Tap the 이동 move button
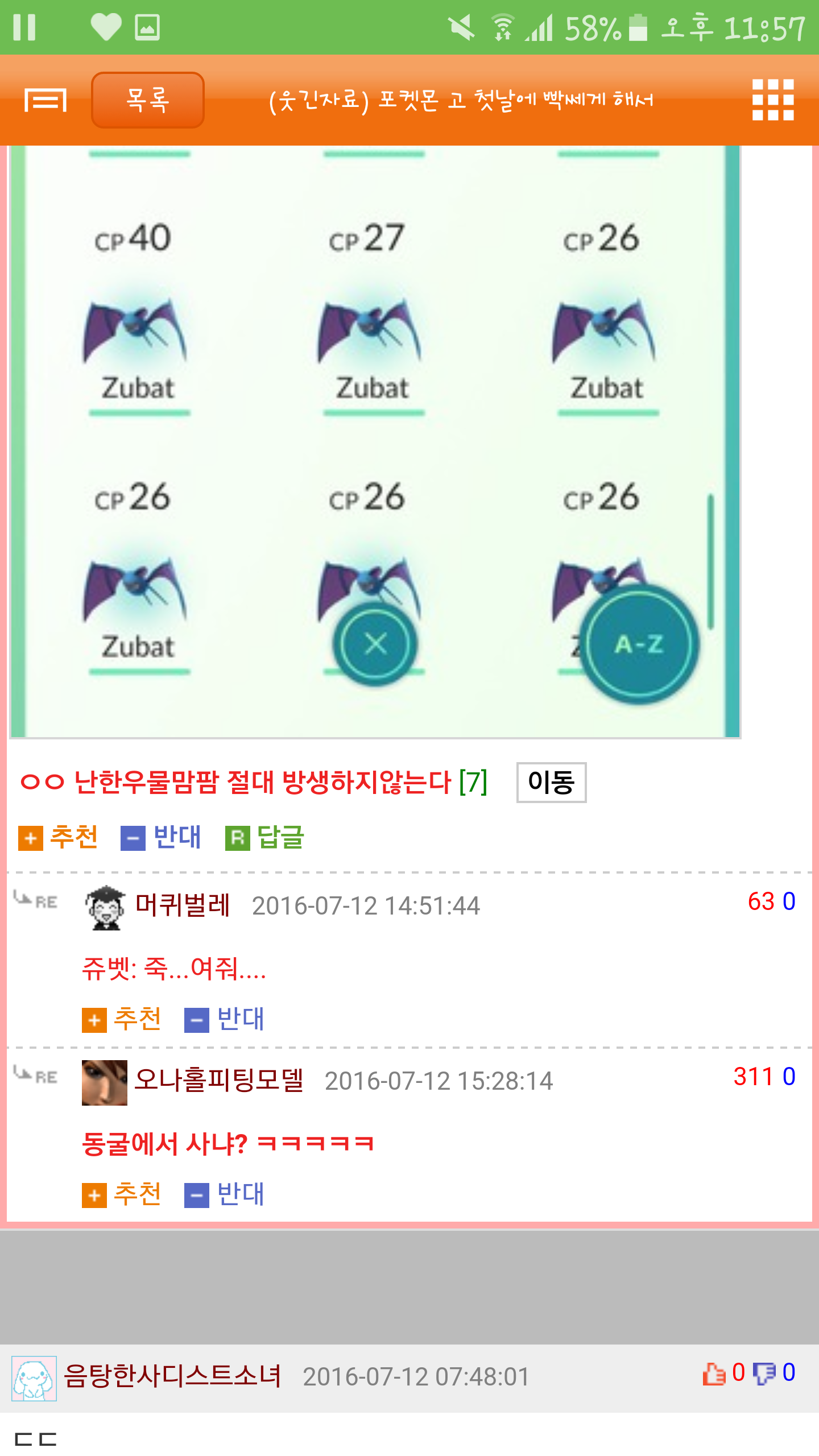 coord(551,782)
